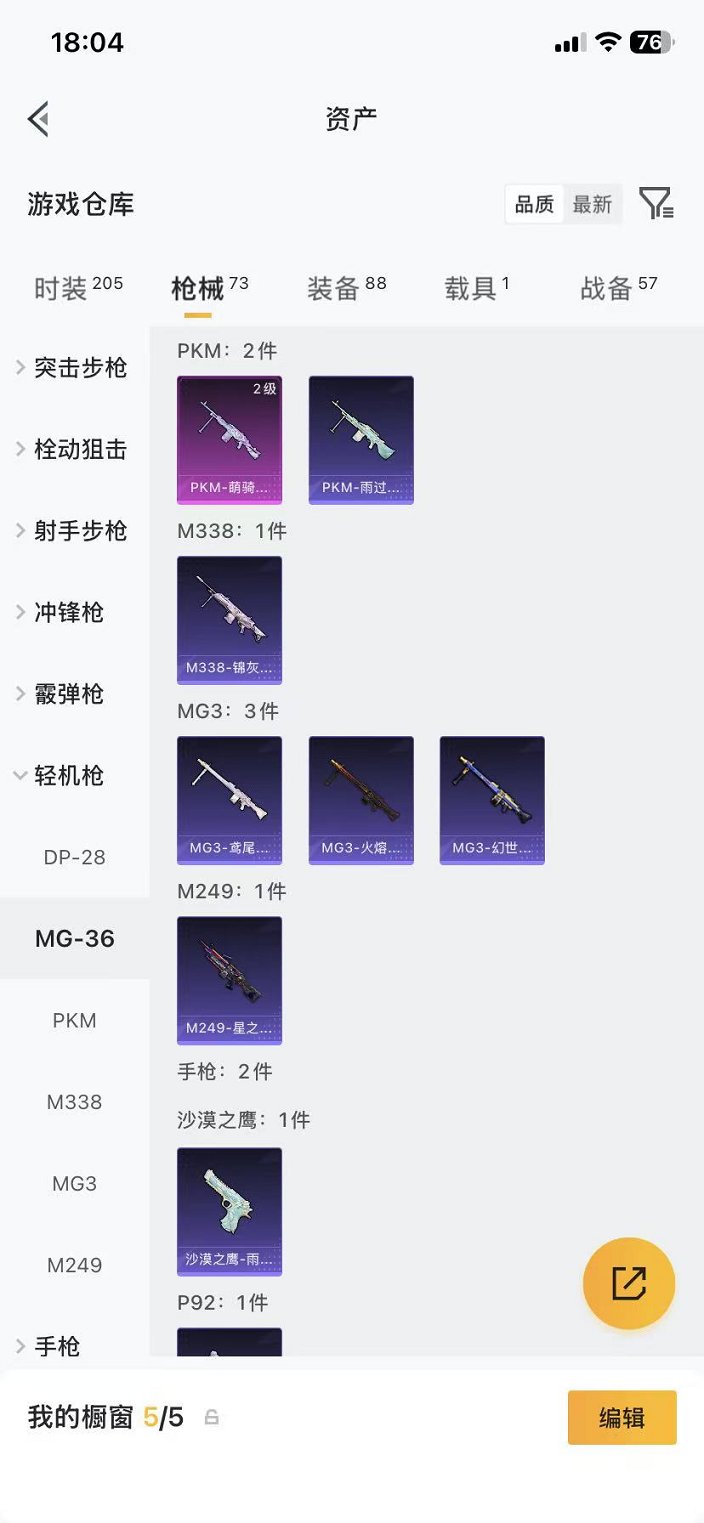Viewport: 704px width, 1523px height.
Task: Tap the orange floating share button
Action: [629, 1283]
